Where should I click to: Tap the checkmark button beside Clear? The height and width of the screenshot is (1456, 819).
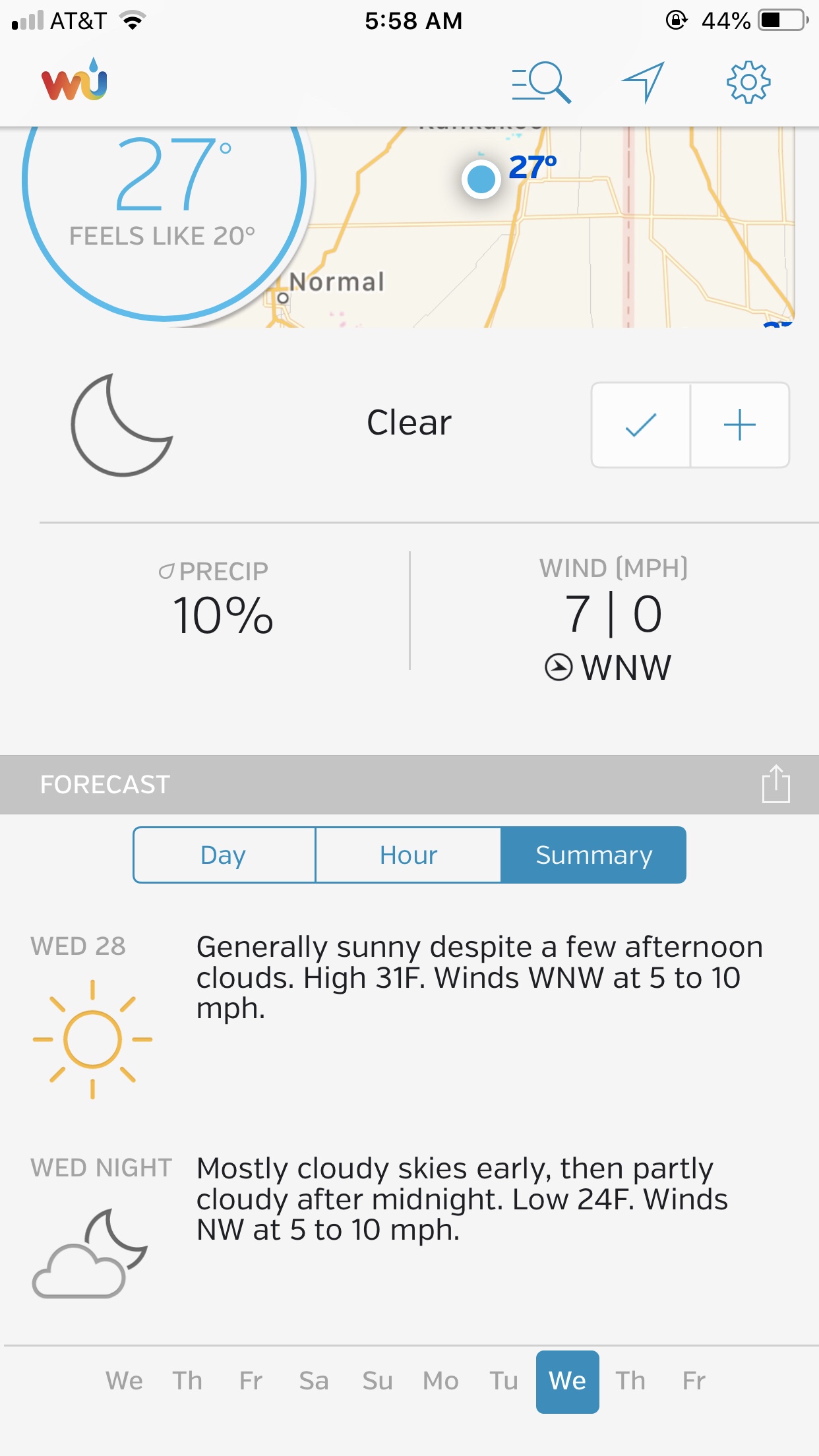pos(641,425)
